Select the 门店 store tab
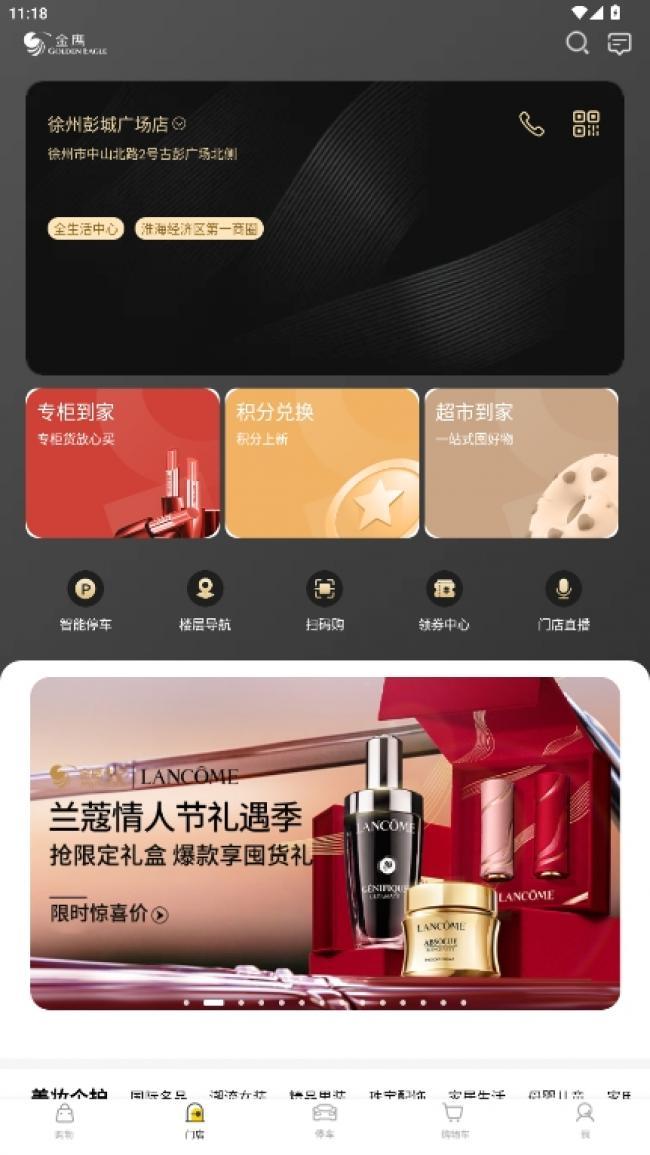This screenshot has width=650, height=1155. [x=195, y=1120]
